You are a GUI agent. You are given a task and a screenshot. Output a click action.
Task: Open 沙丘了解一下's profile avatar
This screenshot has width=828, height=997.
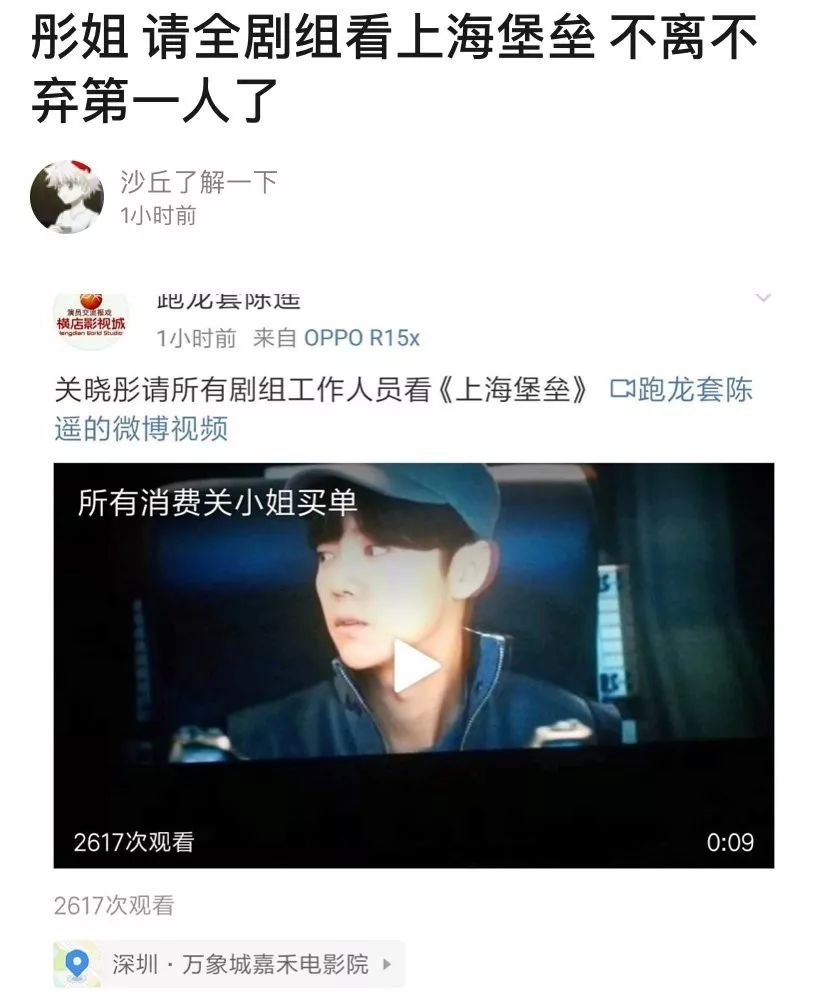pyautogui.click(x=67, y=197)
